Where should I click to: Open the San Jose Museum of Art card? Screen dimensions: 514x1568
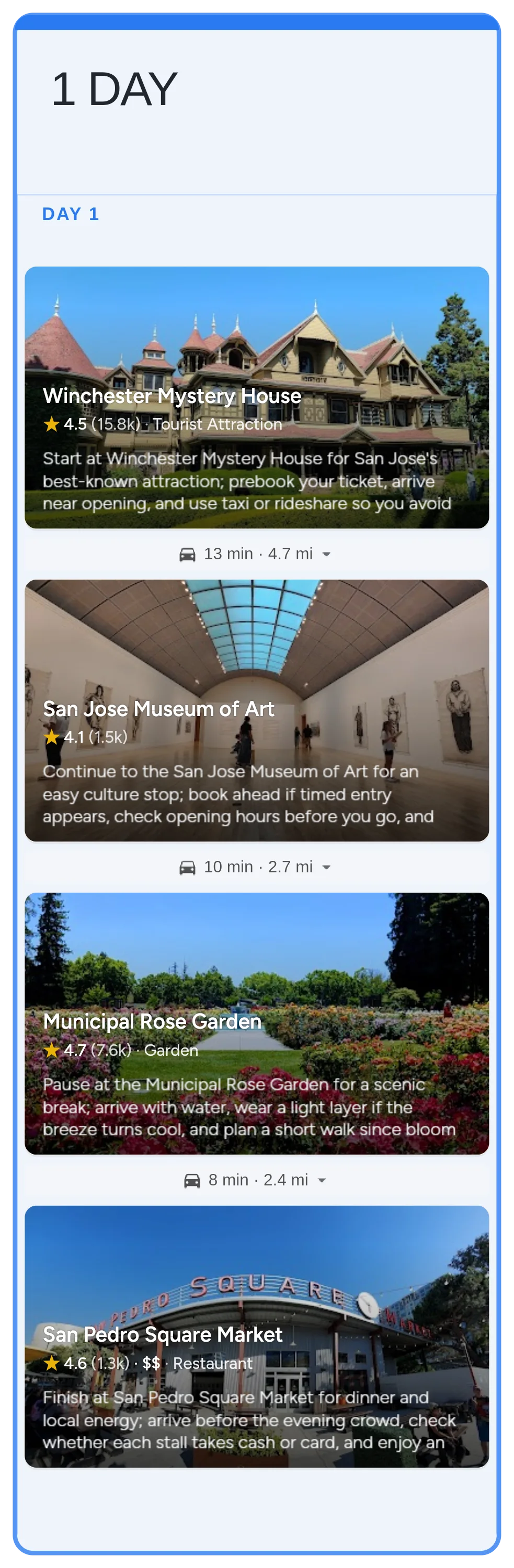click(x=256, y=710)
